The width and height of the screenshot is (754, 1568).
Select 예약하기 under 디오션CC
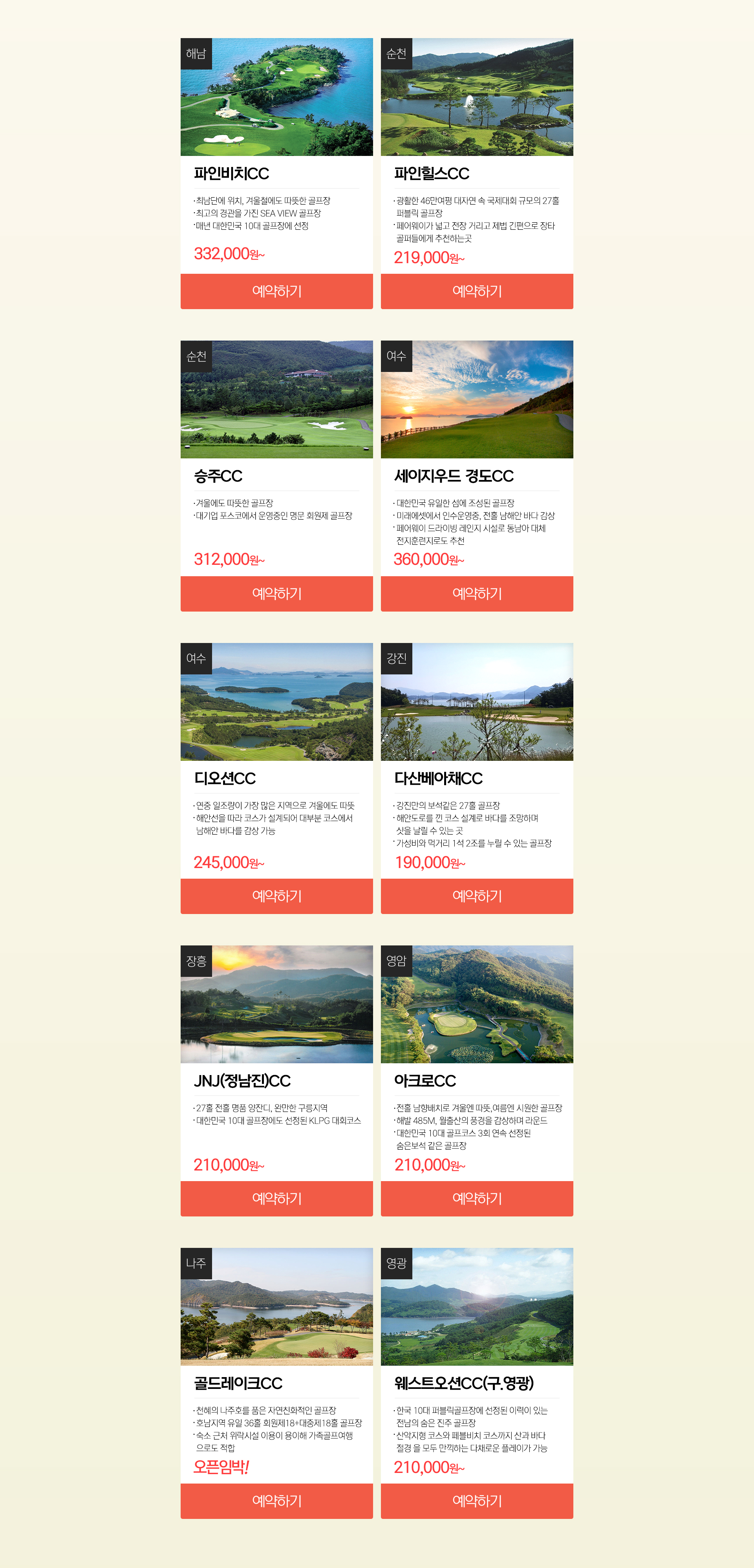click(x=276, y=896)
